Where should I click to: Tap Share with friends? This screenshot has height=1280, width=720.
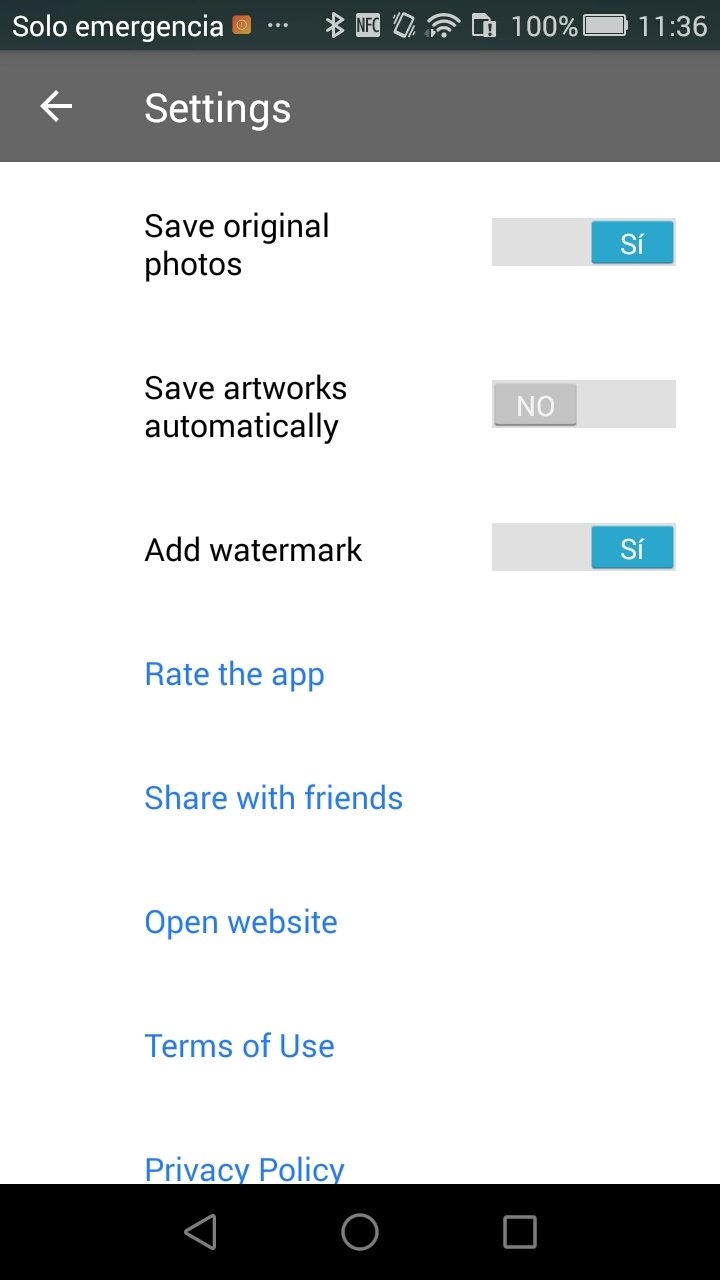(274, 798)
